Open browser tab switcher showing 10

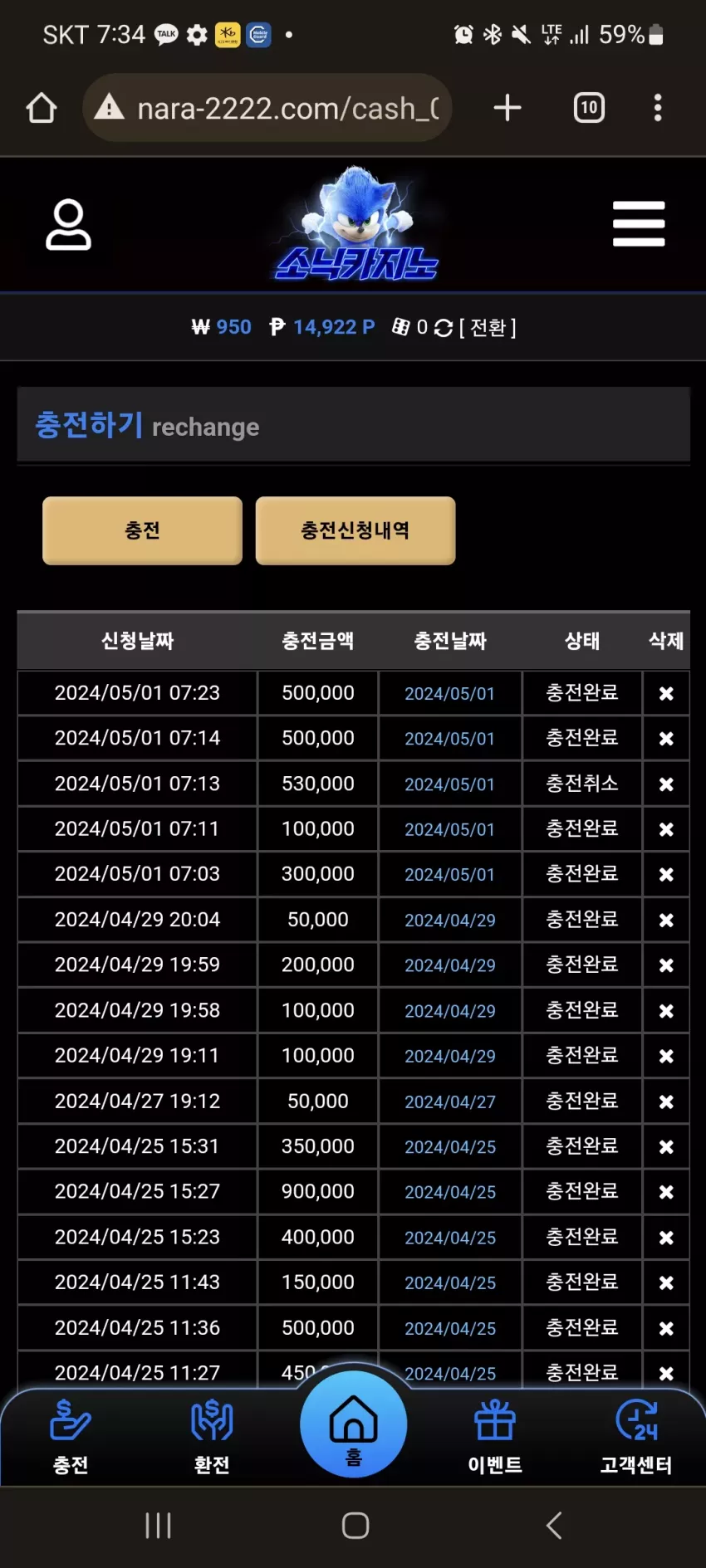pyautogui.click(x=589, y=108)
